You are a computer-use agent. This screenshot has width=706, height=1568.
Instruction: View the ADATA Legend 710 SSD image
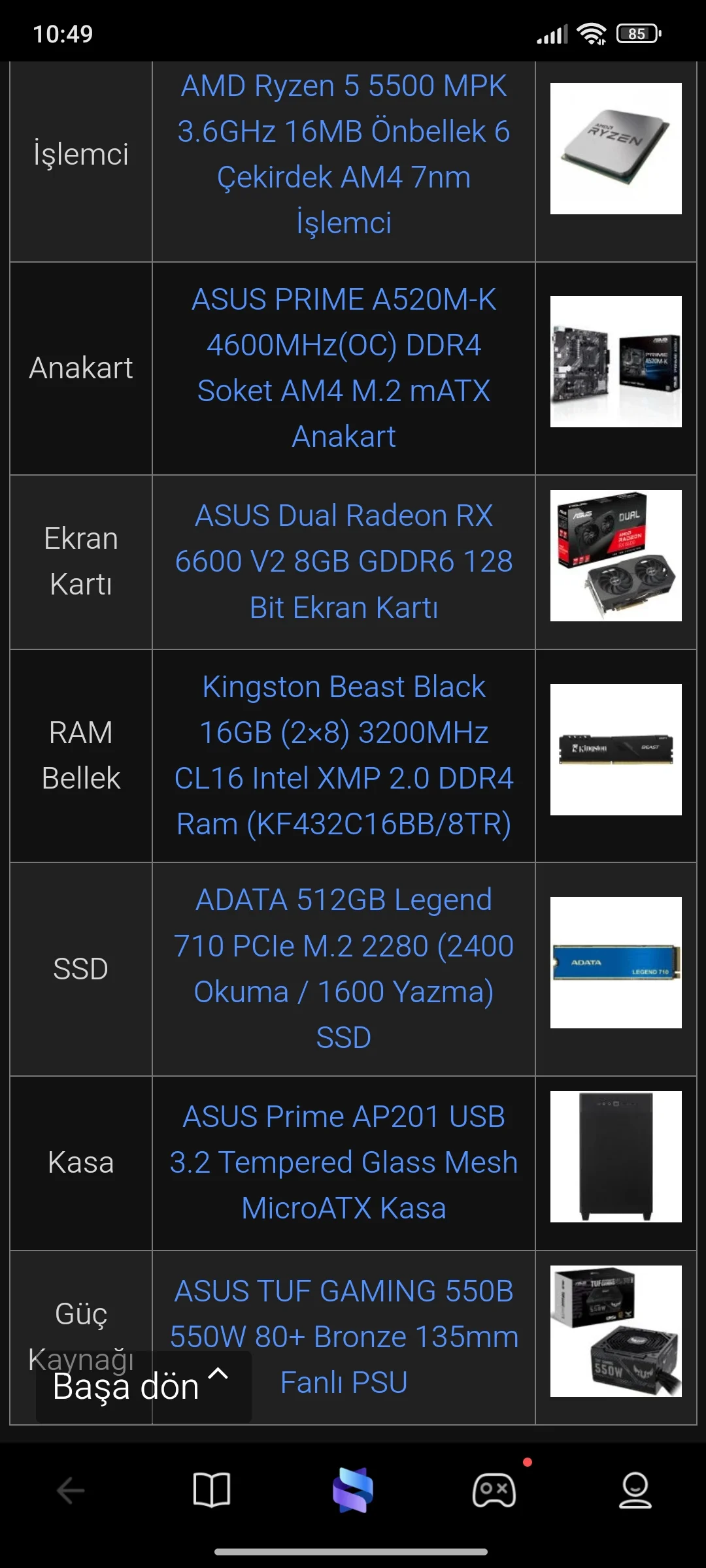click(x=616, y=962)
